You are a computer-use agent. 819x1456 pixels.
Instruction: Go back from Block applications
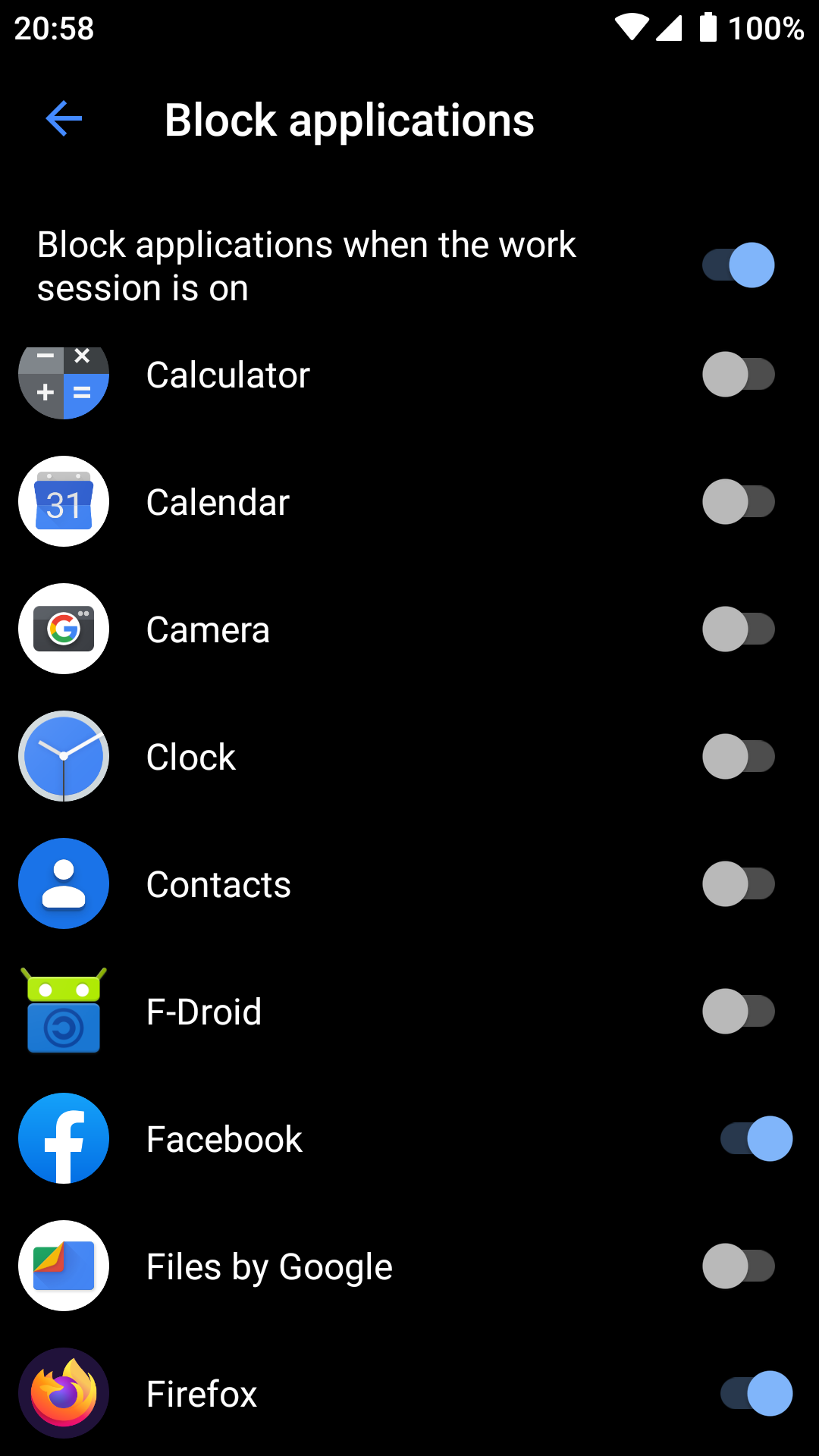point(64,119)
